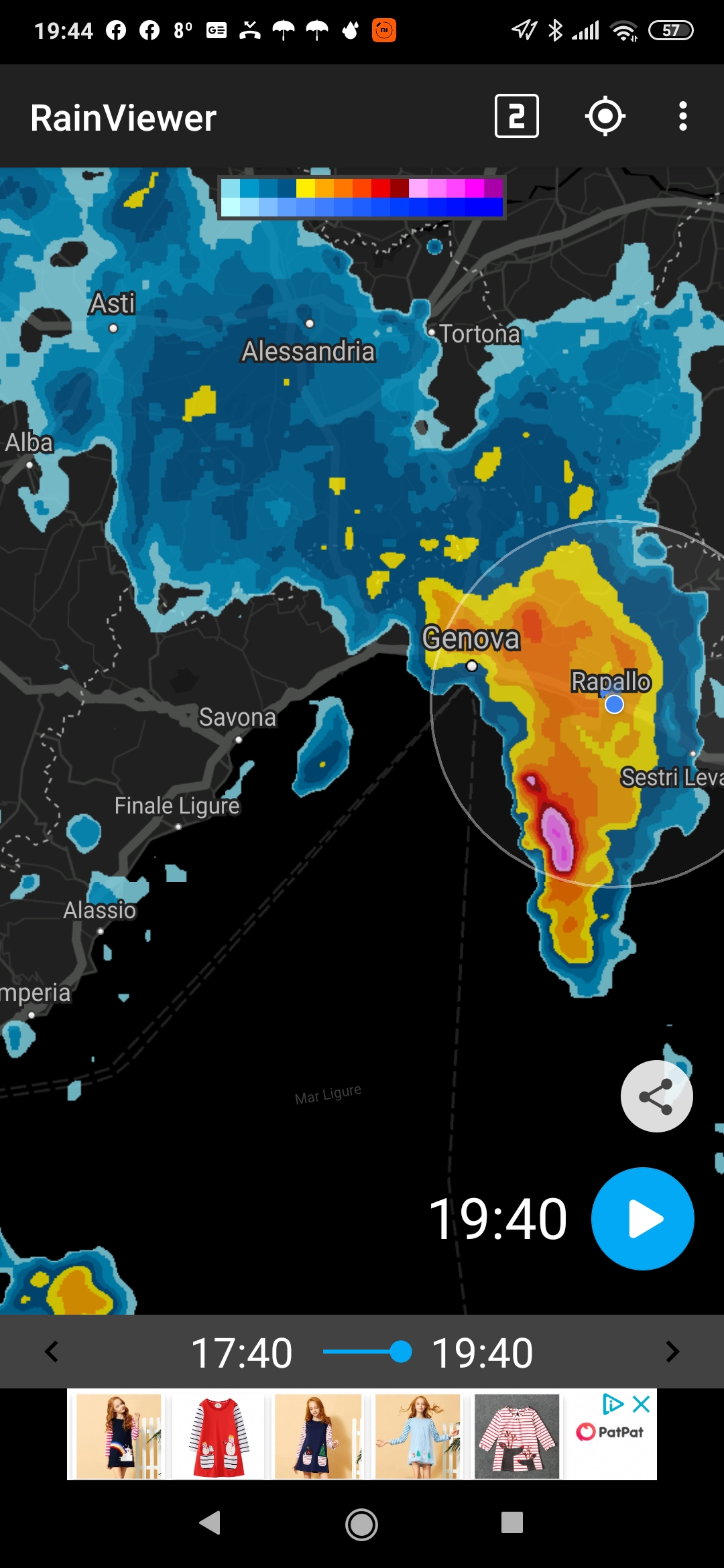Viewport: 724px width, 1568px height.
Task: Tap the timeline slider handle at 19:40
Action: (401, 1352)
